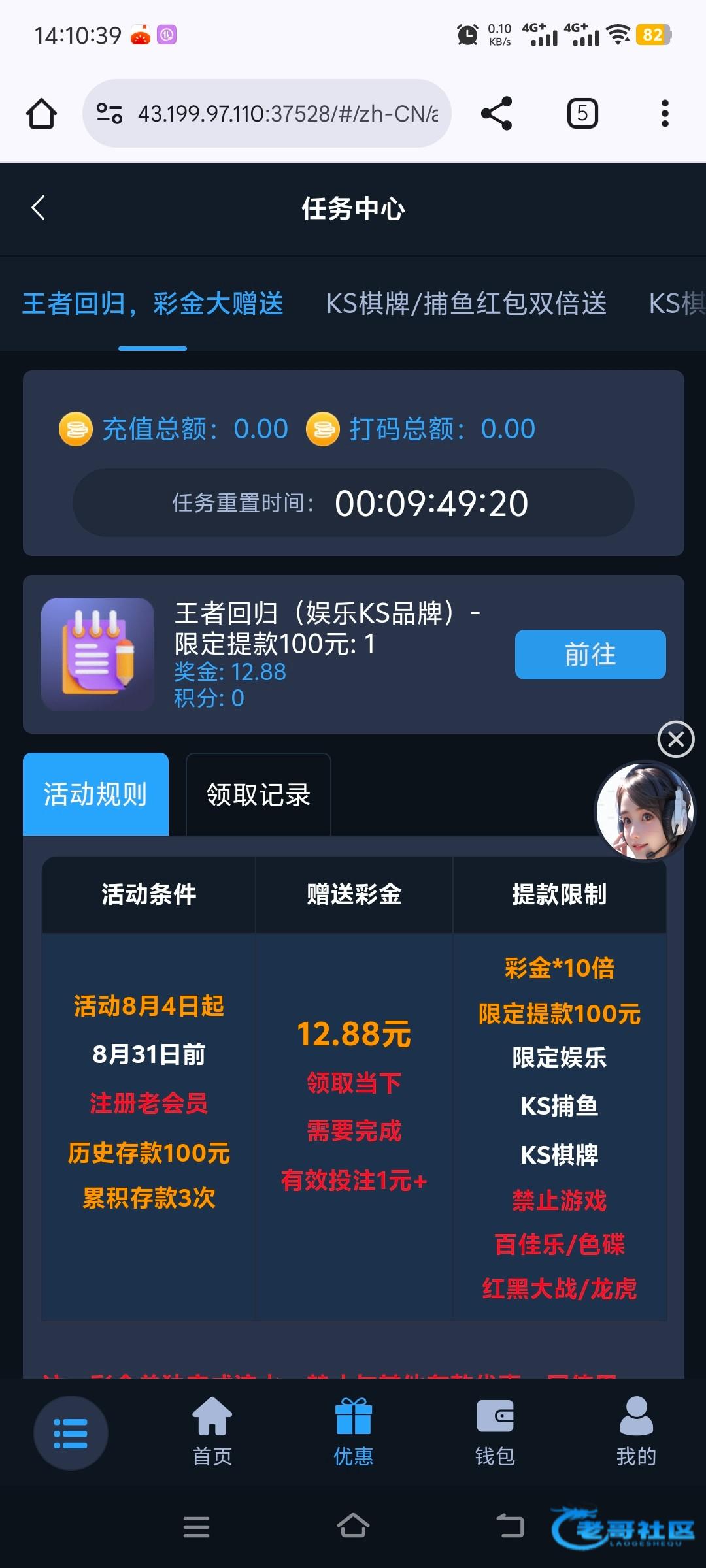Switch to 我的 in bottom navigation

click(x=636, y=1432)
